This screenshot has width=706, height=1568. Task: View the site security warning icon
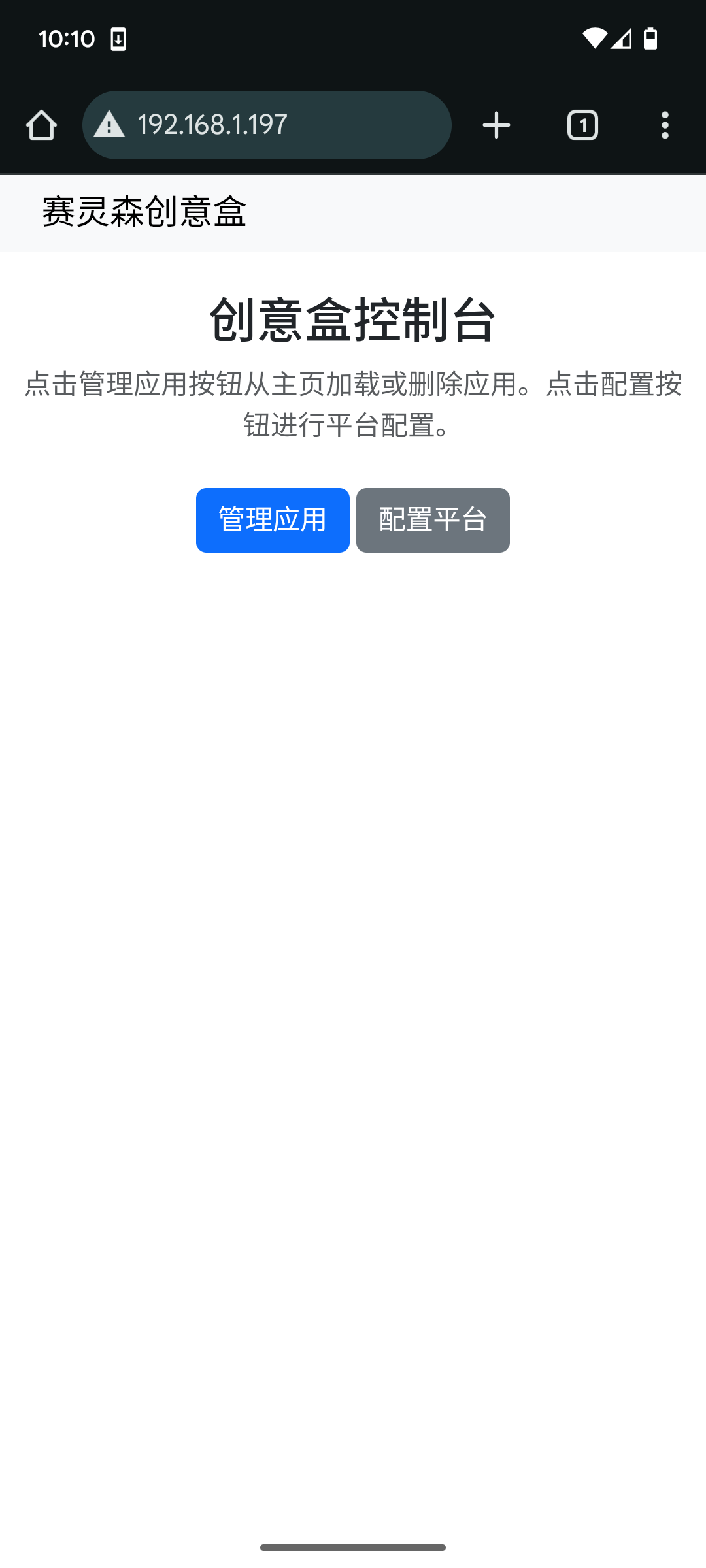(x=109, y=124)
